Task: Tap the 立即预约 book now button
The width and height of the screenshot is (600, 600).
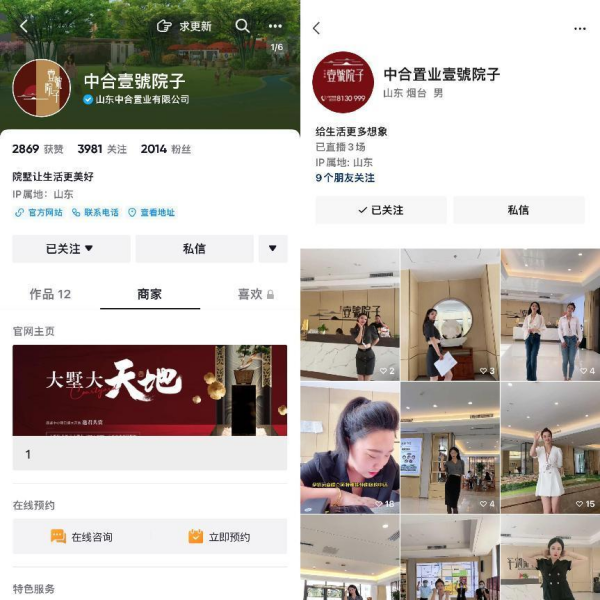Action: [219, 537]
